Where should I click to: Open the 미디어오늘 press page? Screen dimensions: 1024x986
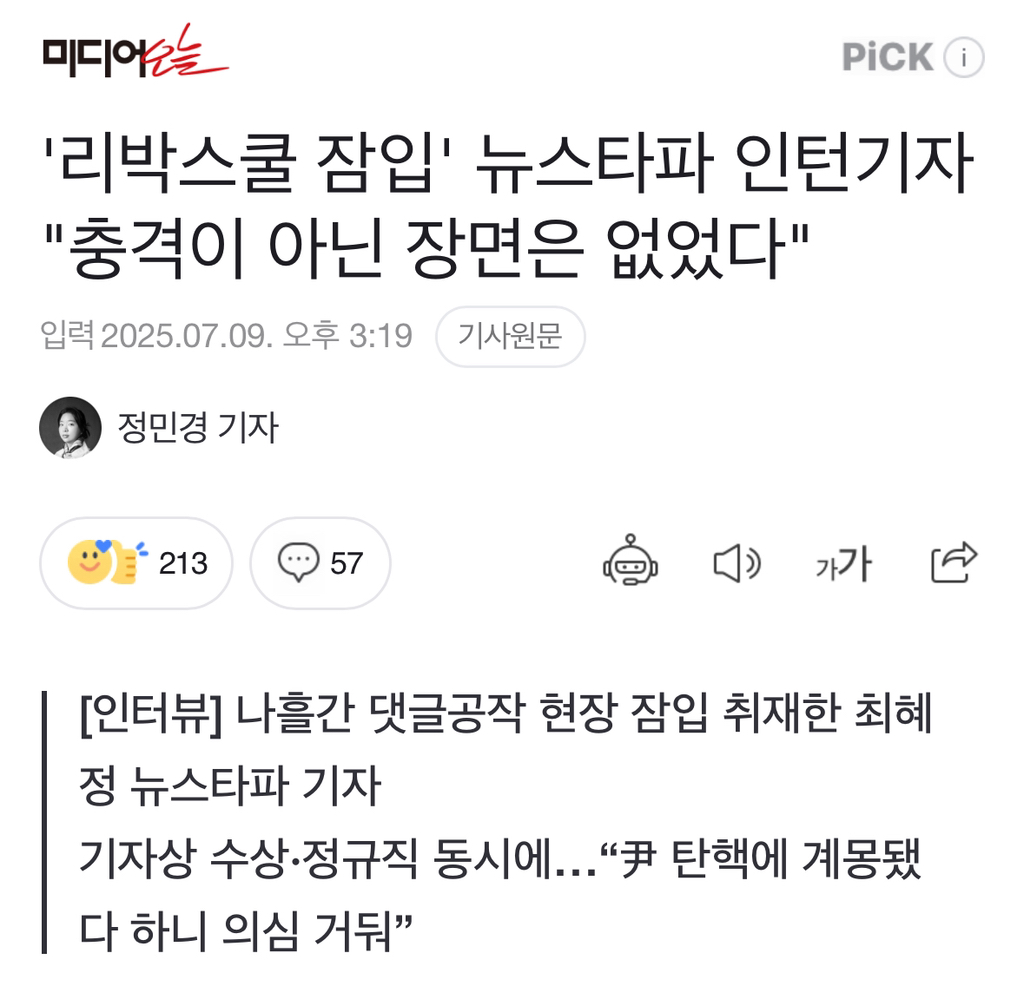pos(134,54)
